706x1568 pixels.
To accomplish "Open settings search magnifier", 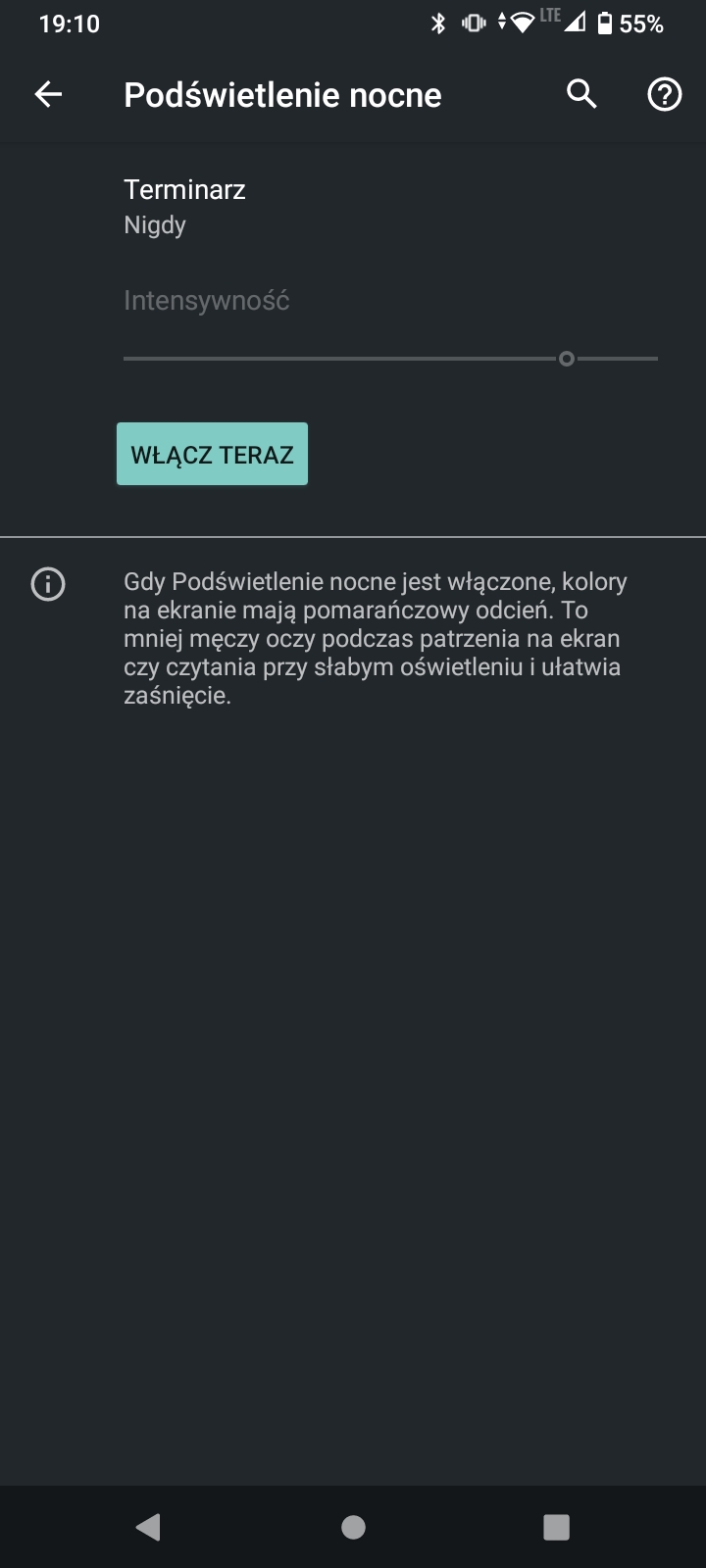I will point(581,94).
